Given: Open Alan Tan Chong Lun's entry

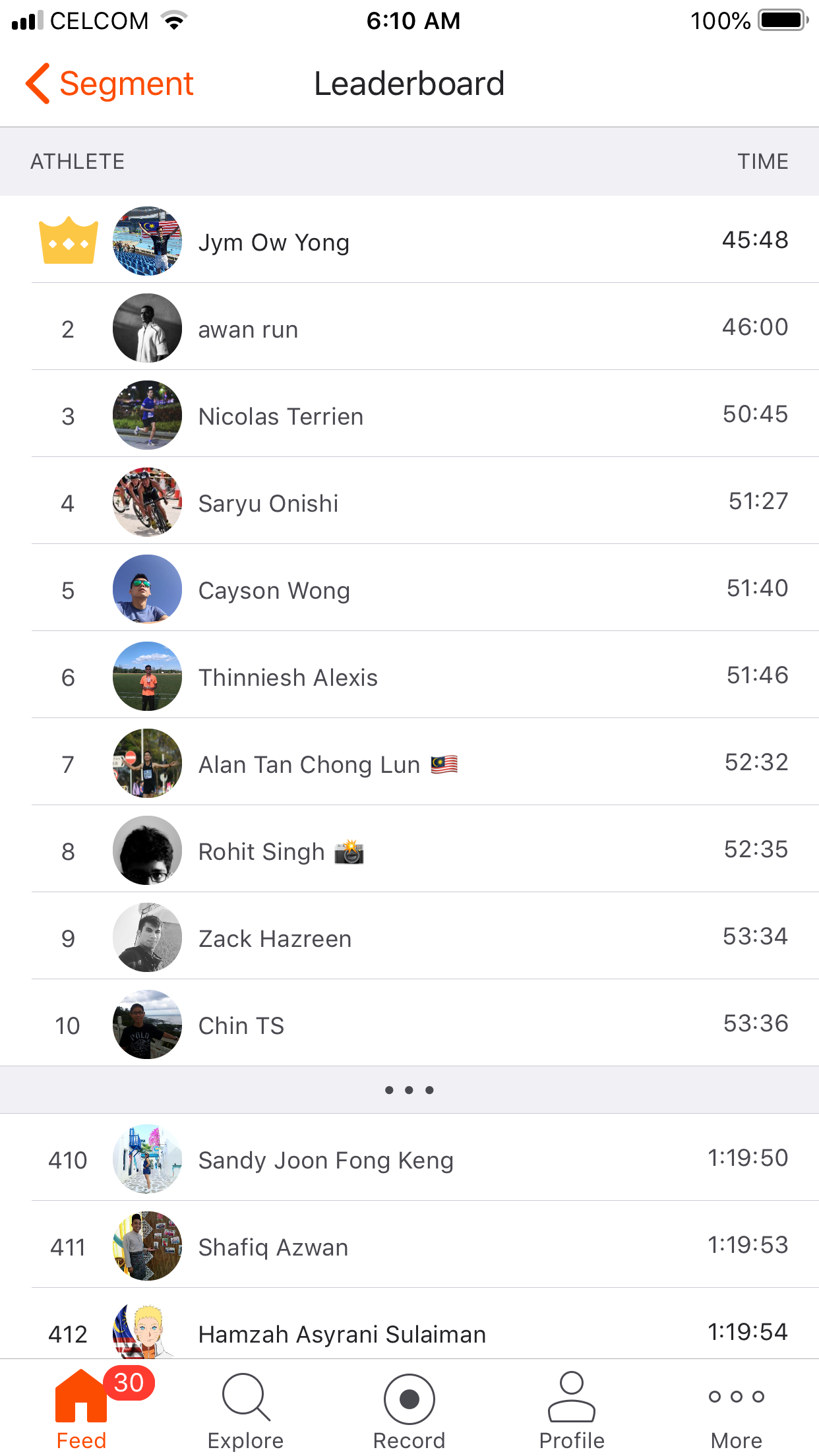Looking at the screenshot, I should [x=409, y=764].
